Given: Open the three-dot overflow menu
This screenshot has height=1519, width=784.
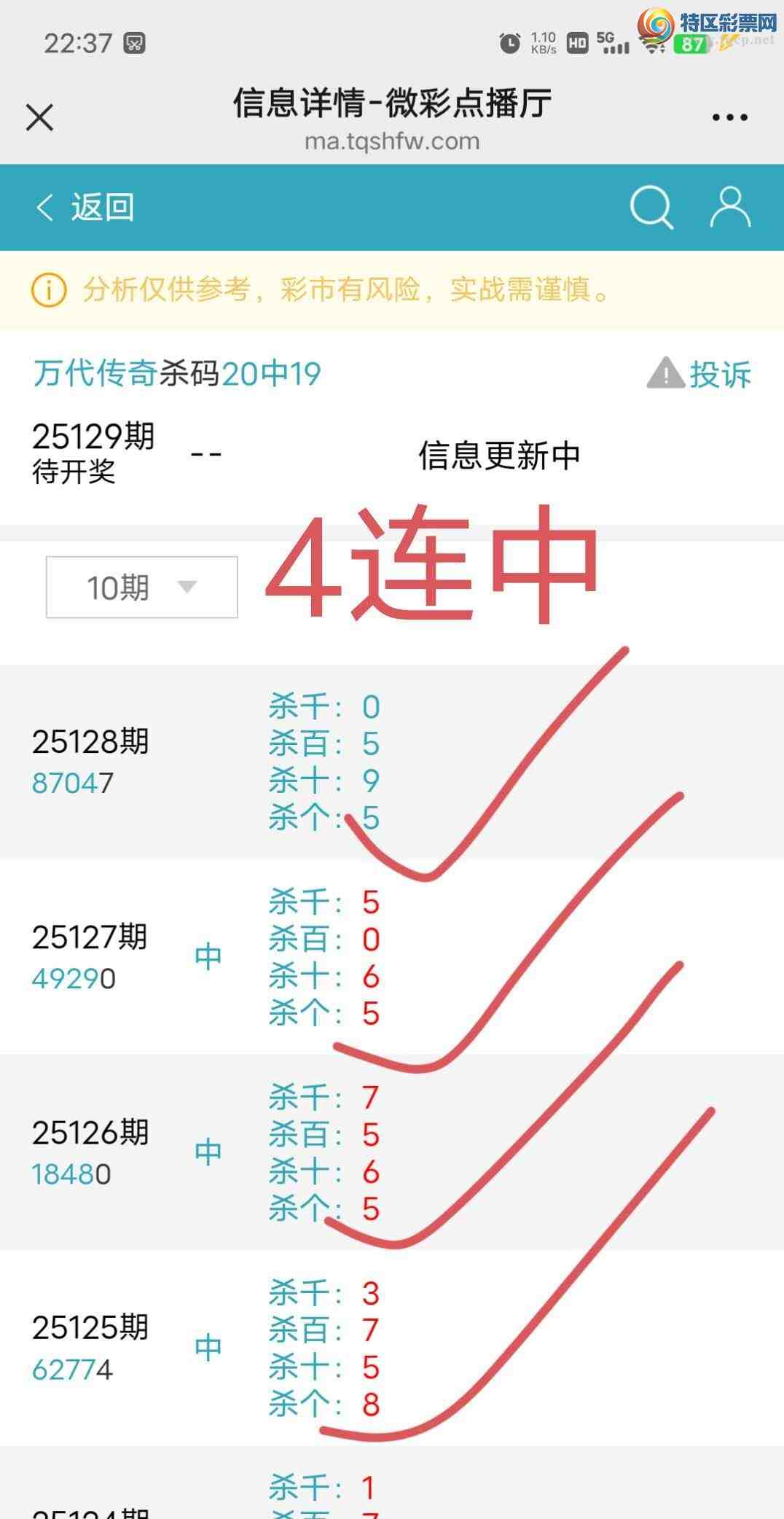Looking at the screenshot, I should pos(729,117).
